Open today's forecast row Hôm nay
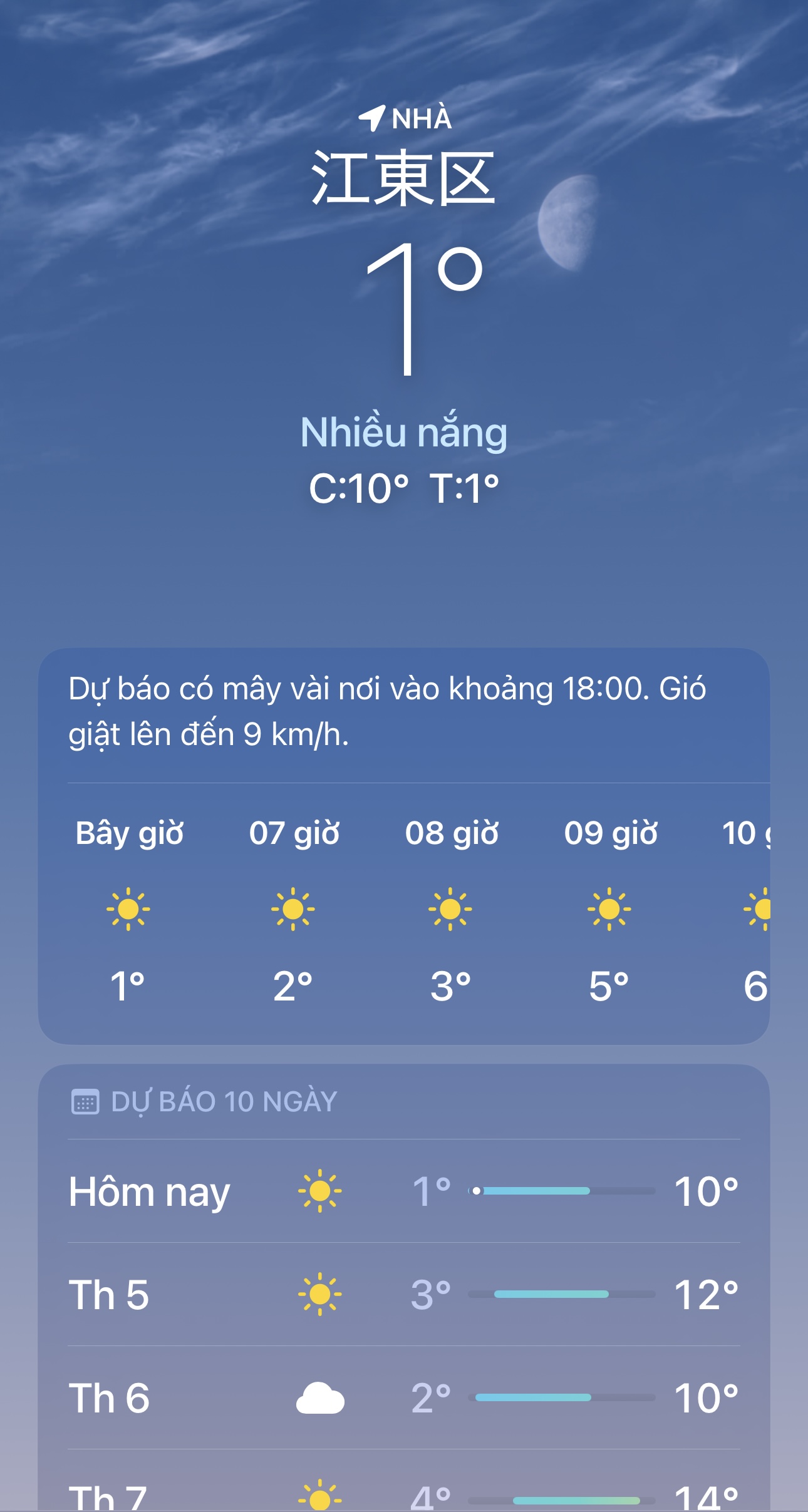The width and height of the screenshot is (808, 1512). (x=403, y=1191)
